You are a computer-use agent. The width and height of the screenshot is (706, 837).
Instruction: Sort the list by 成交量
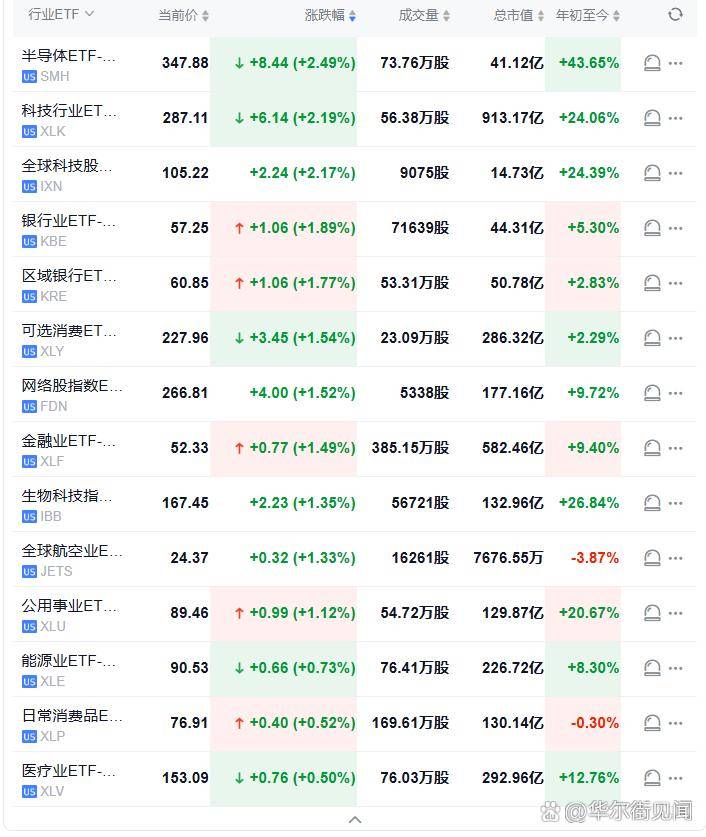pos(424,15)
